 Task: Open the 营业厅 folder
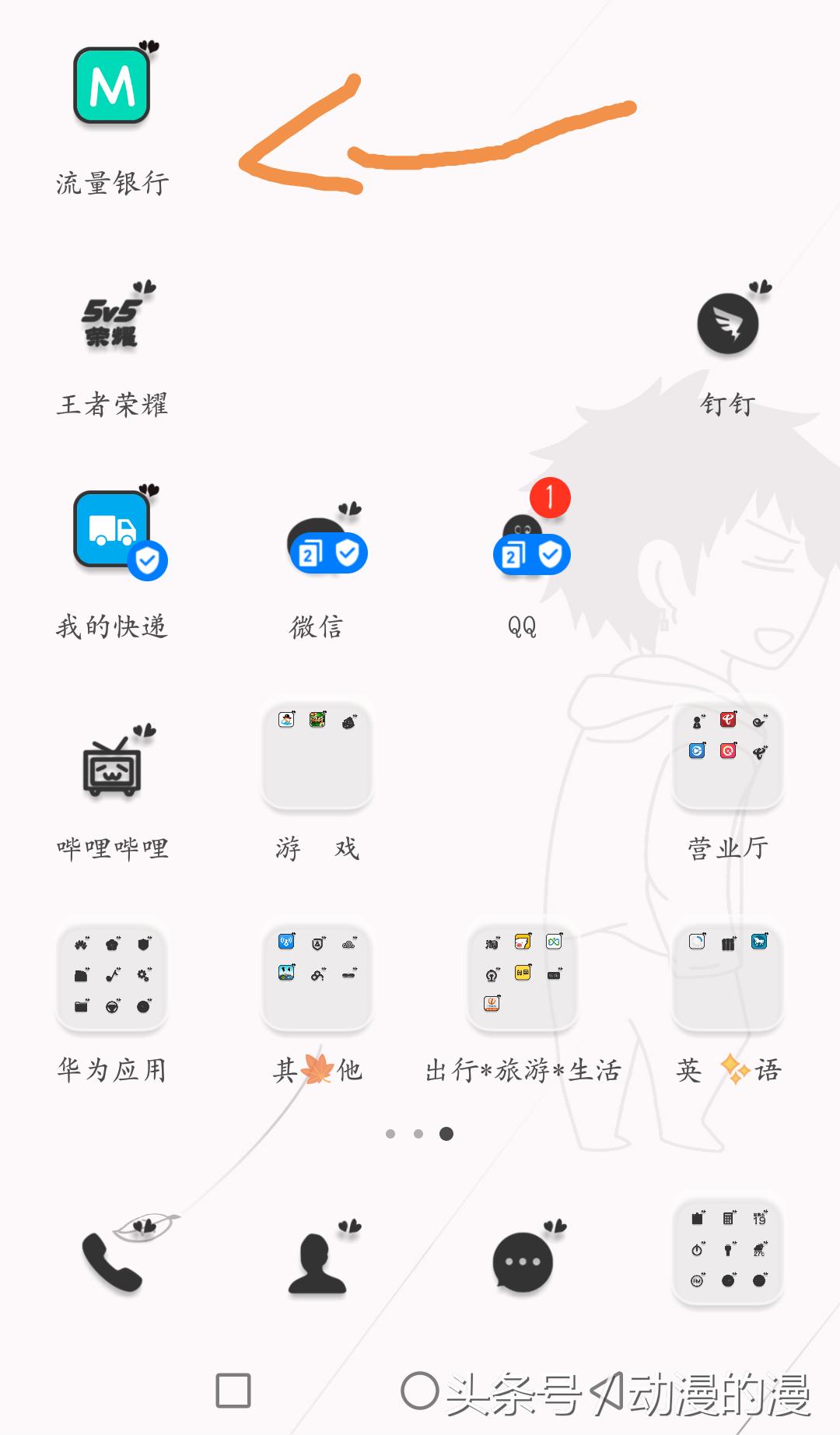[x=728, y=754]
